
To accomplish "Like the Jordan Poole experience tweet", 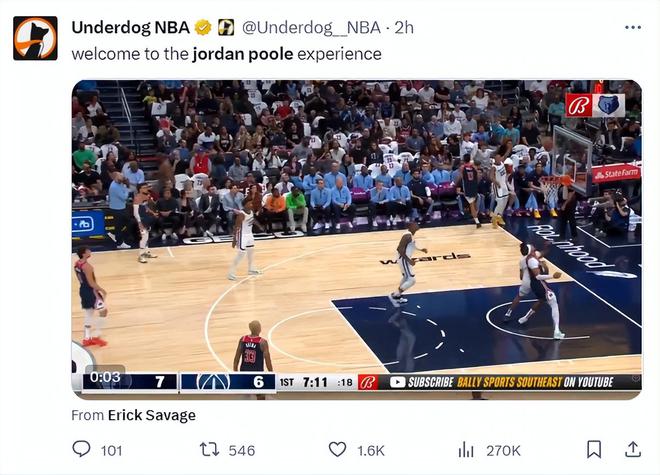I will pyautogui.click(x=338, y=450).
